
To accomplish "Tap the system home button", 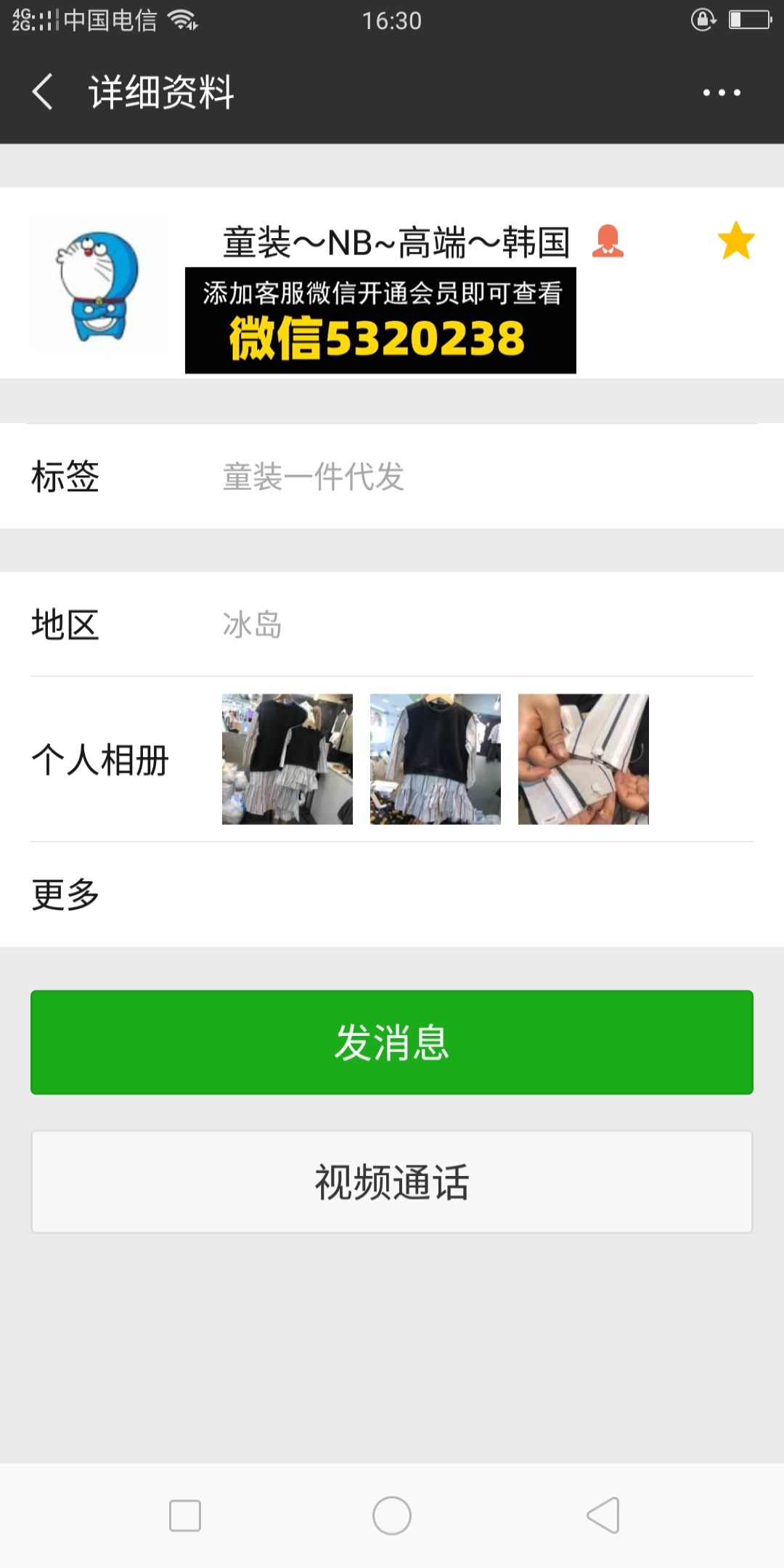I will pyautogui.click(x=392, y=1516).
